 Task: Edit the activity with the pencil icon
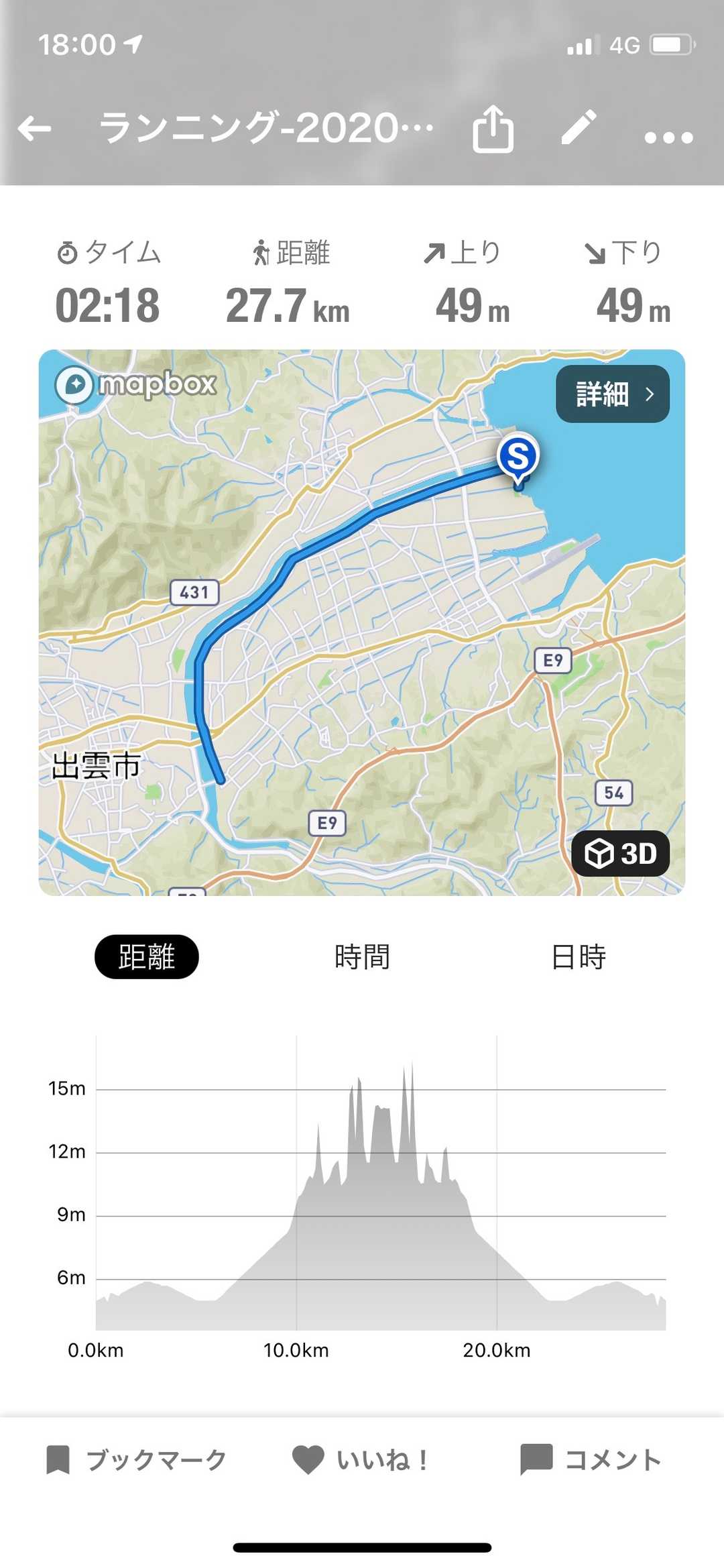(x=579, y=127)
